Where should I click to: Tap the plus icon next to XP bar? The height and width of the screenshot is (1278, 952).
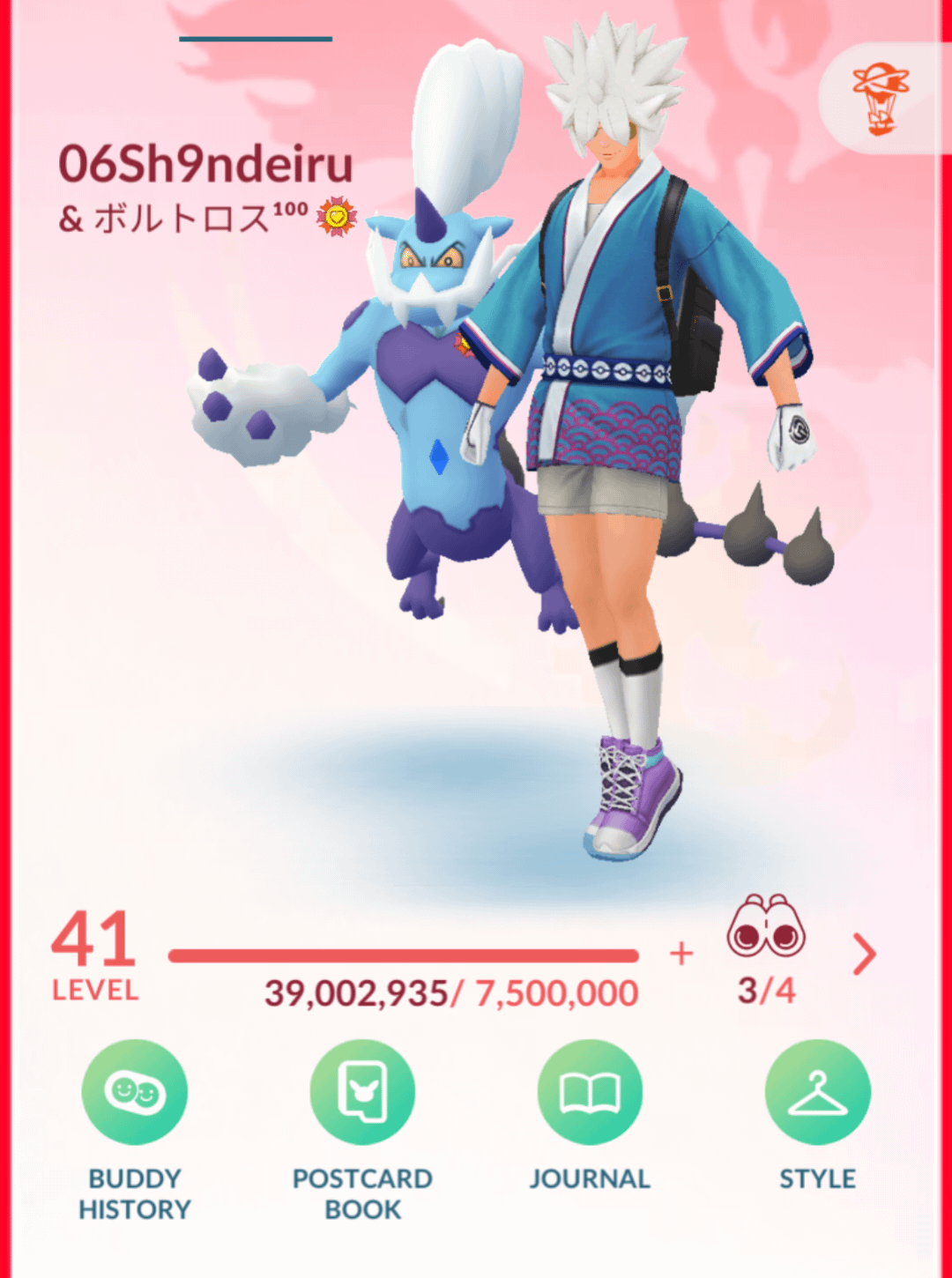pos(681,954)
